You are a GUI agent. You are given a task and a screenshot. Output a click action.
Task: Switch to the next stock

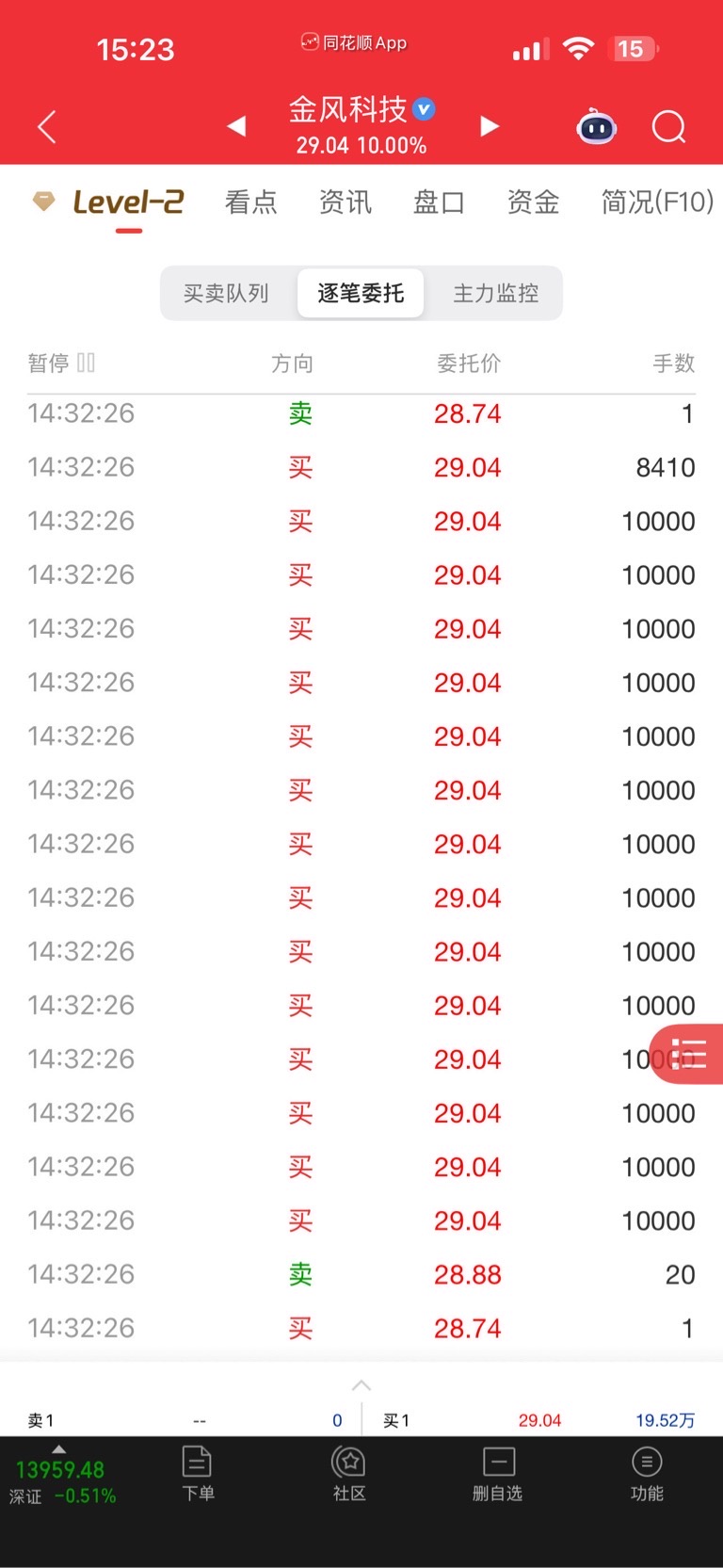[489, 126]
